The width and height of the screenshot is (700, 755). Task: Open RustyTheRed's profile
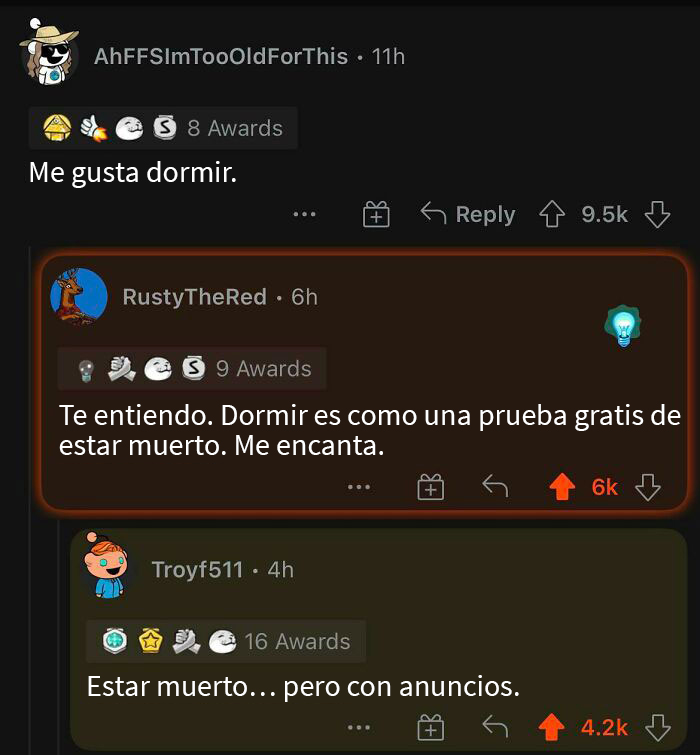tap(194, 297)
